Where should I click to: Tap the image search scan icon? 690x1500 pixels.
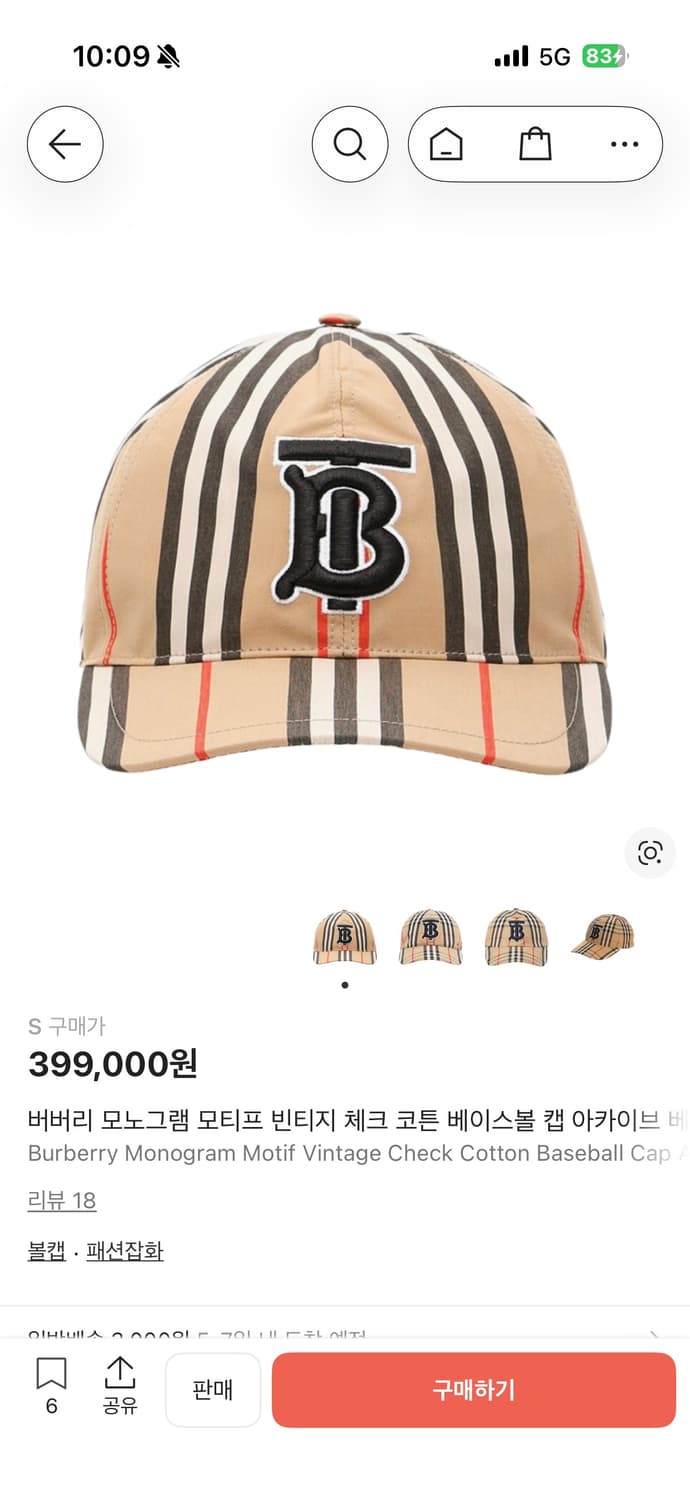click(650, 853)
